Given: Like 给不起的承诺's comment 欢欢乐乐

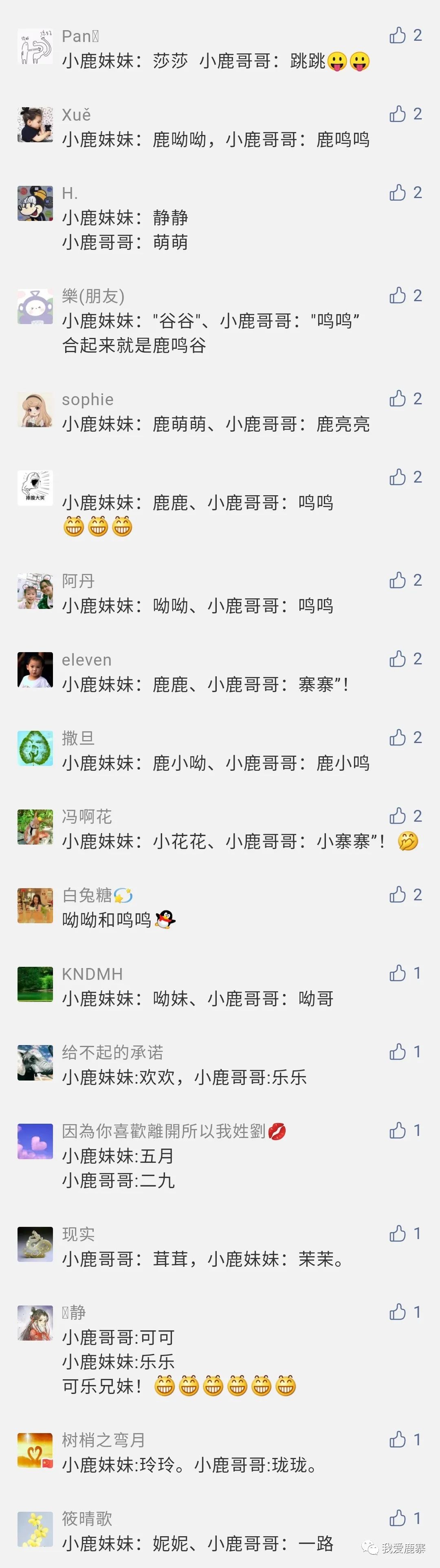Looking at the screenshot, I should (398, 1051).
